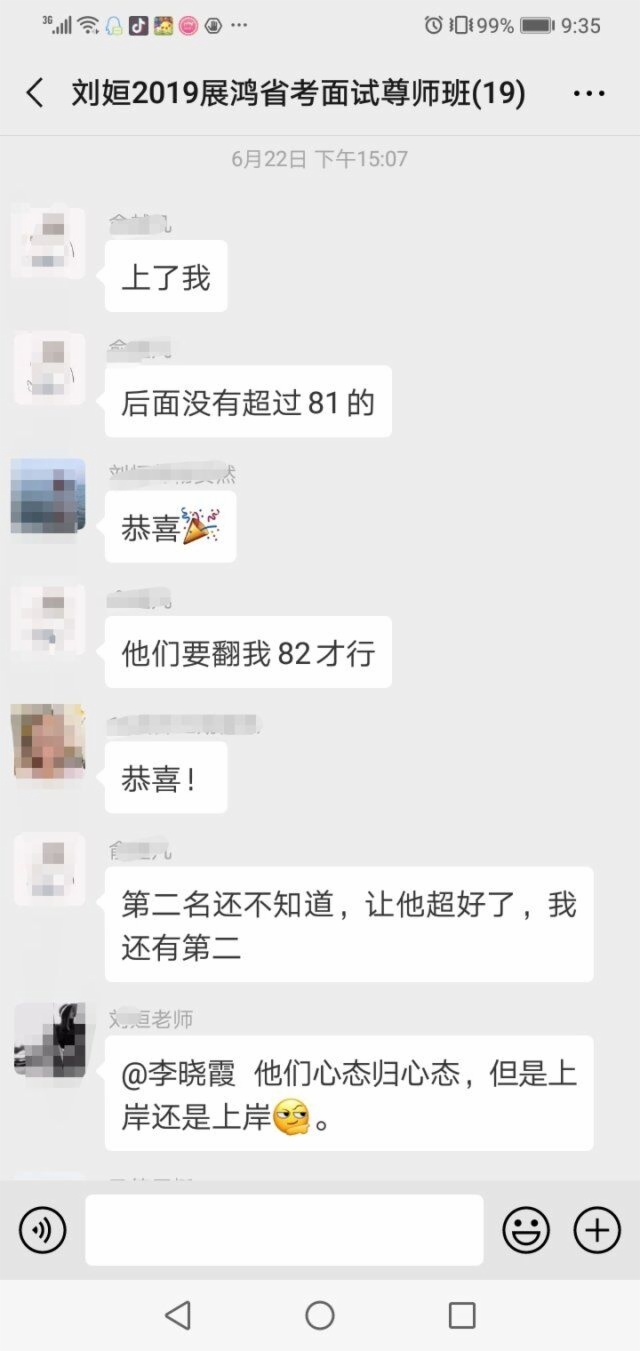Tap system navigation back button
Viewport: 640px width, 1351px height.
tap(178, 1315)
